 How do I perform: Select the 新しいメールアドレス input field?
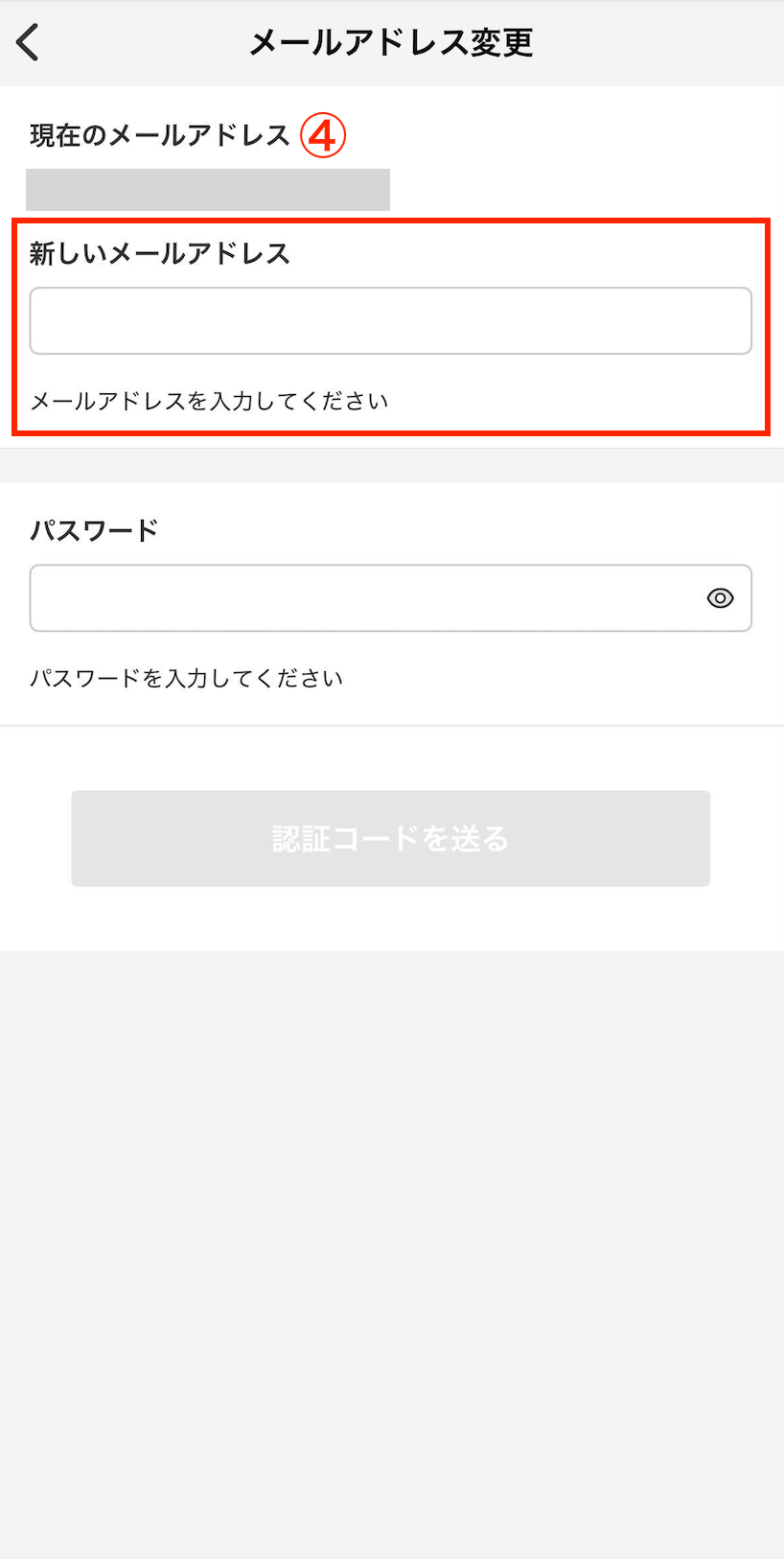click(390, 319)
